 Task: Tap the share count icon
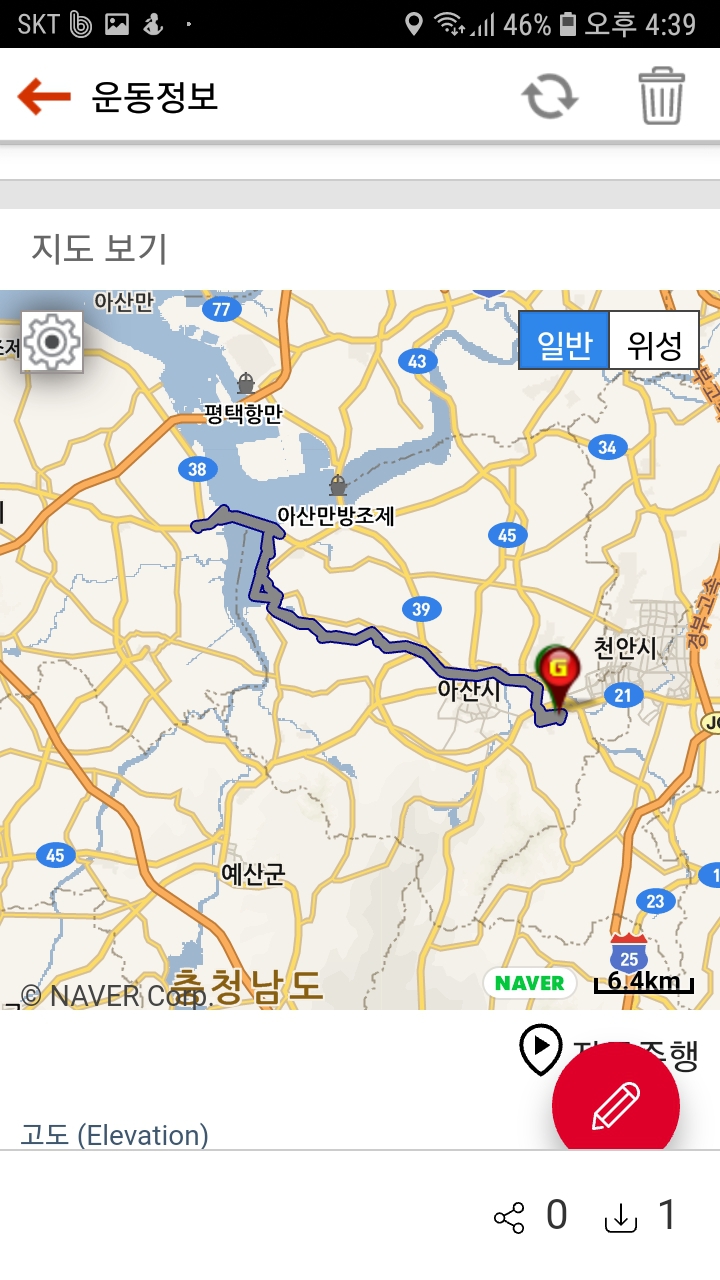509,1217
